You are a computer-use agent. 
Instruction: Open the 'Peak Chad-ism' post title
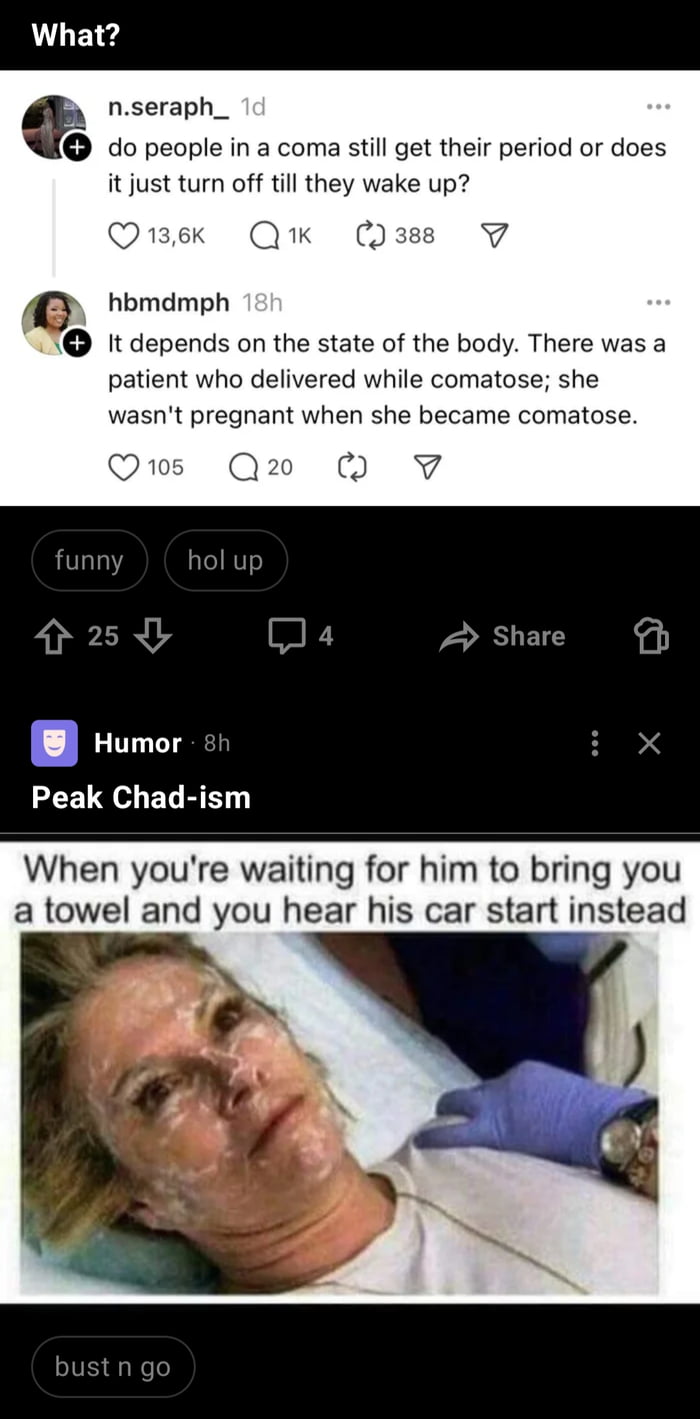[141, 797]
